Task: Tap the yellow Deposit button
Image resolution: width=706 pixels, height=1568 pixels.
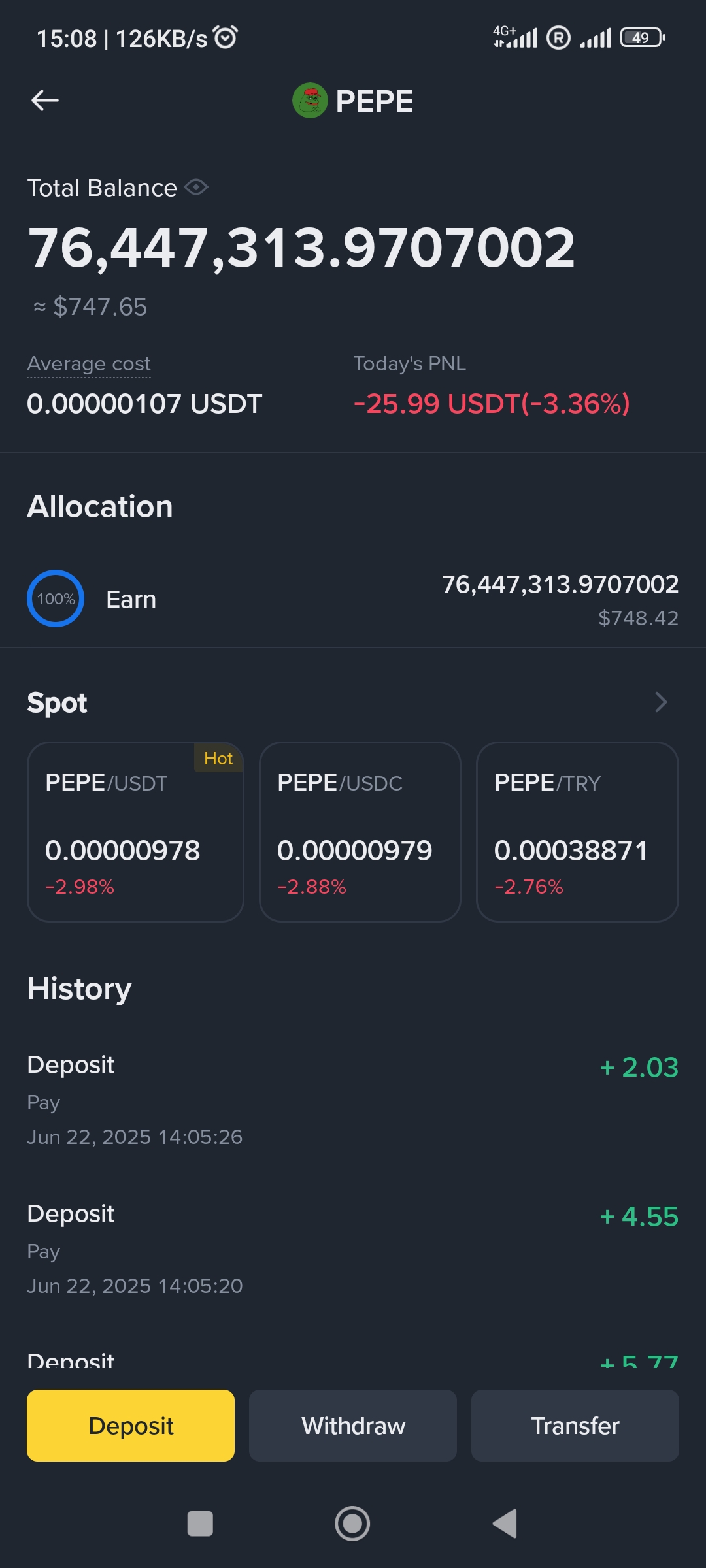Action: (x=131, y=1426)
